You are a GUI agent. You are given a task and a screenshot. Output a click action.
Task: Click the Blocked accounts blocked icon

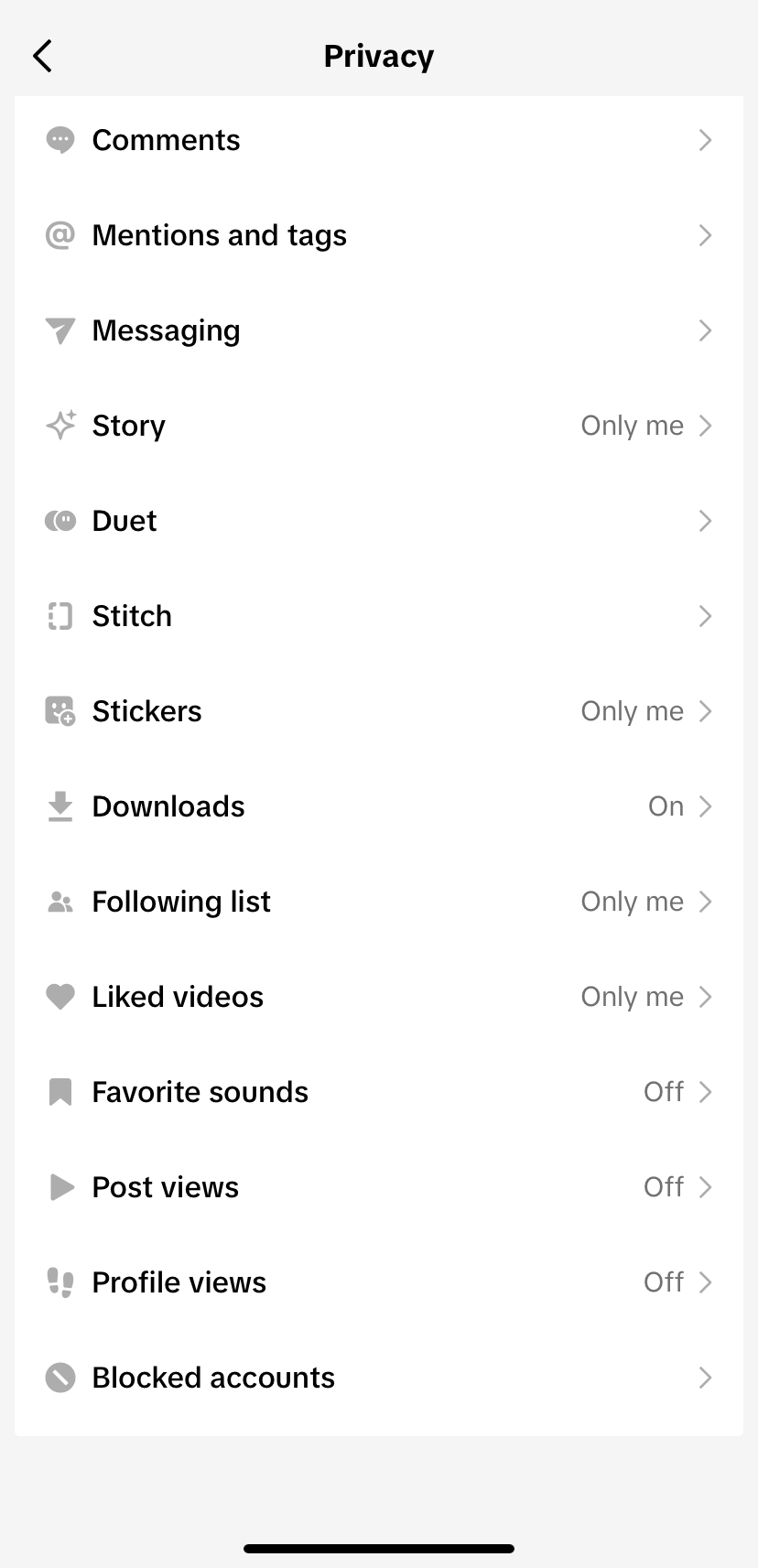(60, 1378)
